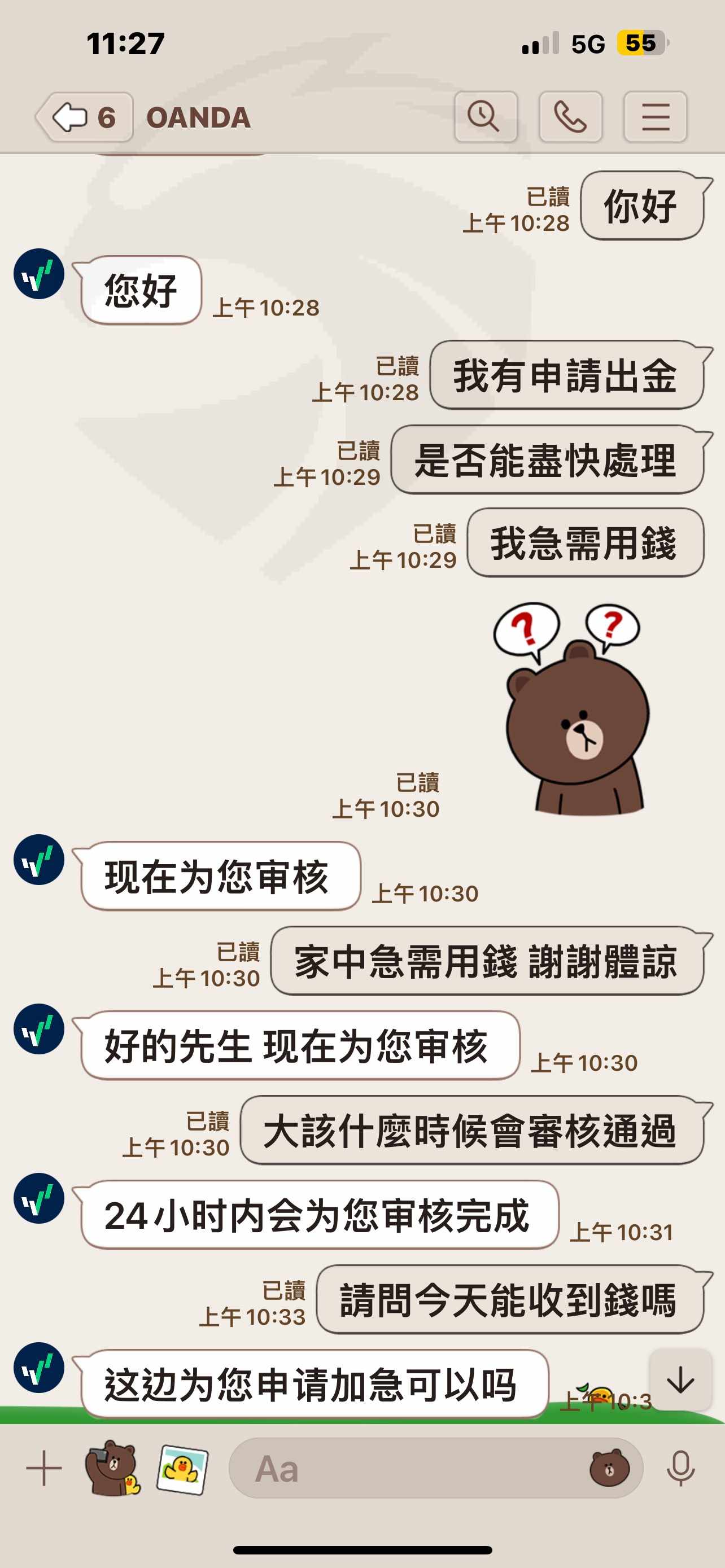
Task: Record a voice message with microphone
Action: pyautogui.click(x=680, y=1468)
